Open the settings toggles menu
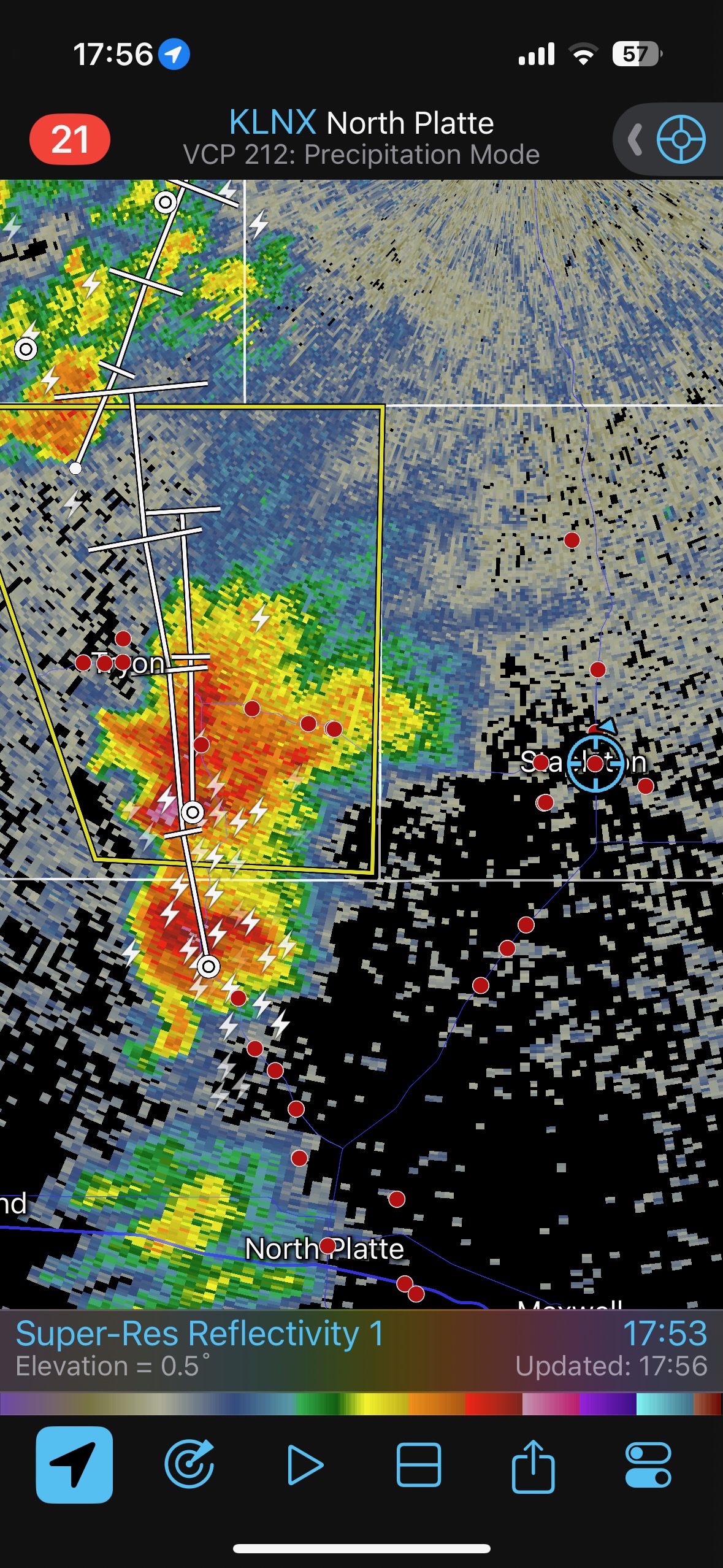The height and width of the screenshot is (1568, 723). [x=648, y=1464]
